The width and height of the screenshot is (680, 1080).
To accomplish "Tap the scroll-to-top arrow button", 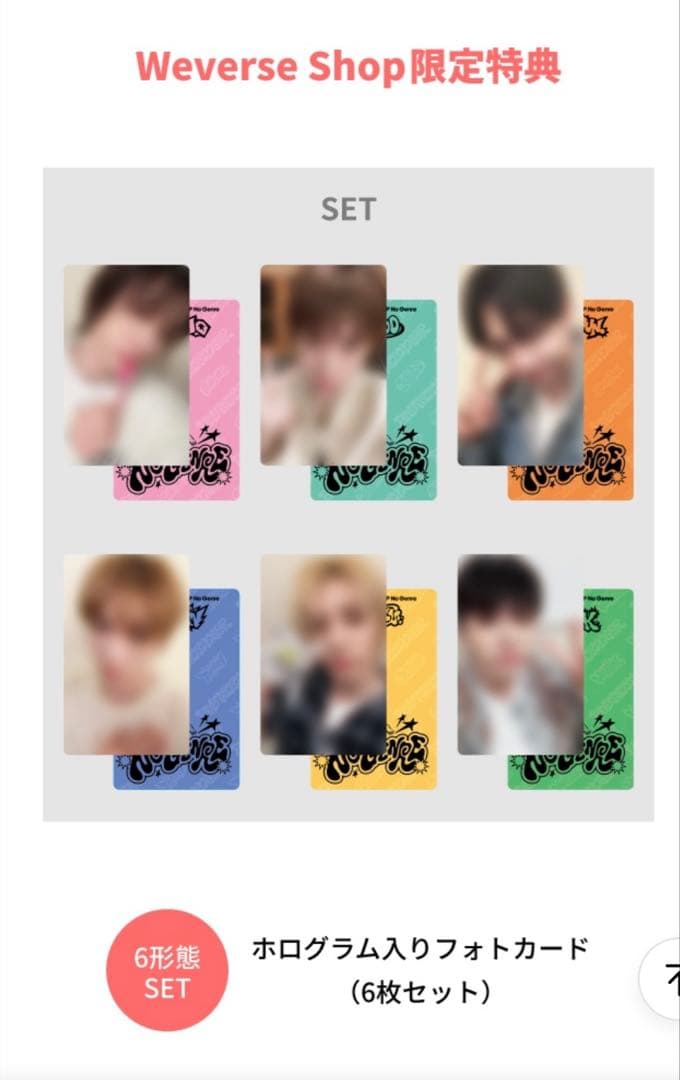I will click(x=664, y=978).
